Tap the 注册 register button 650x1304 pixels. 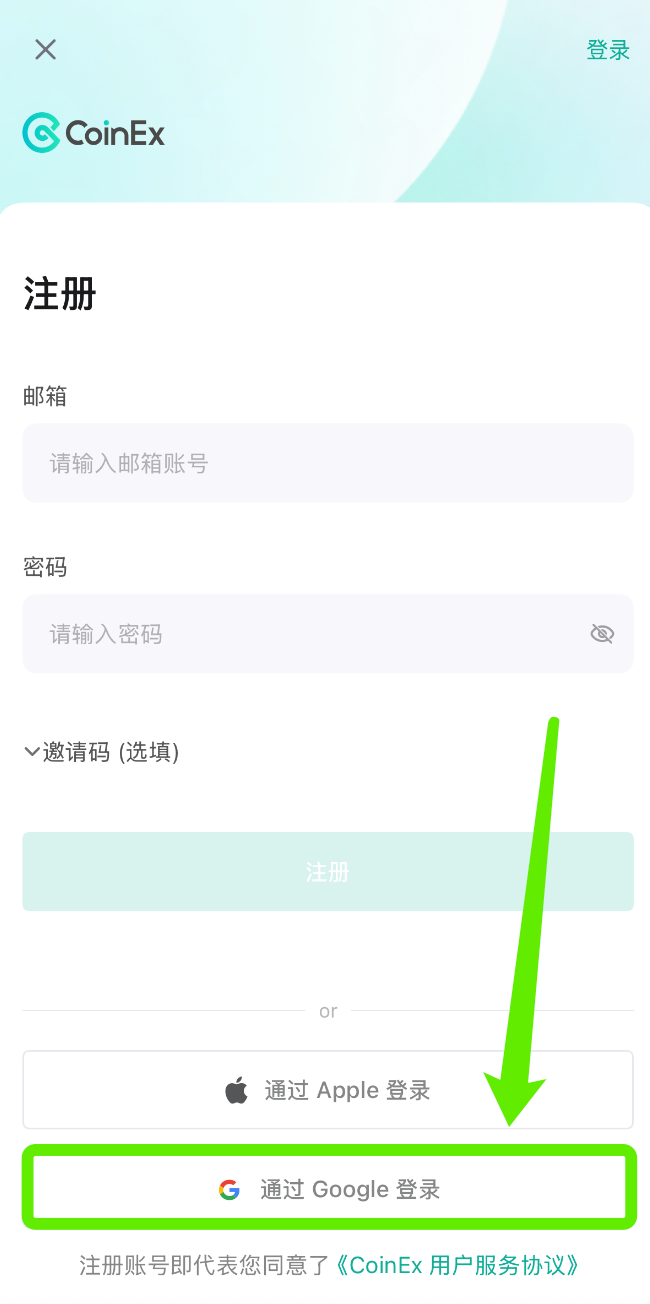pos(327,871)
